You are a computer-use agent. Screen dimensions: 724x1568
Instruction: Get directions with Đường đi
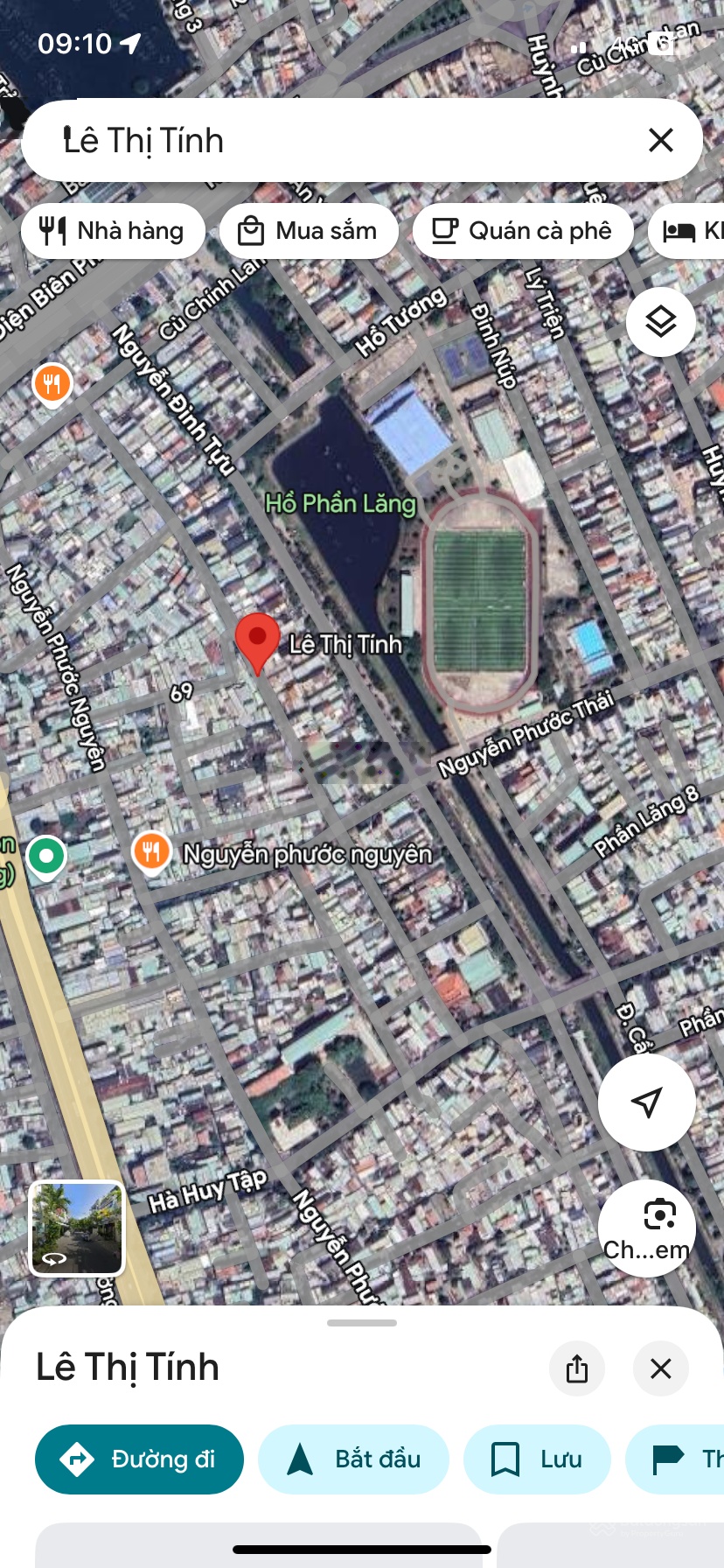[x=139, y=1459]
